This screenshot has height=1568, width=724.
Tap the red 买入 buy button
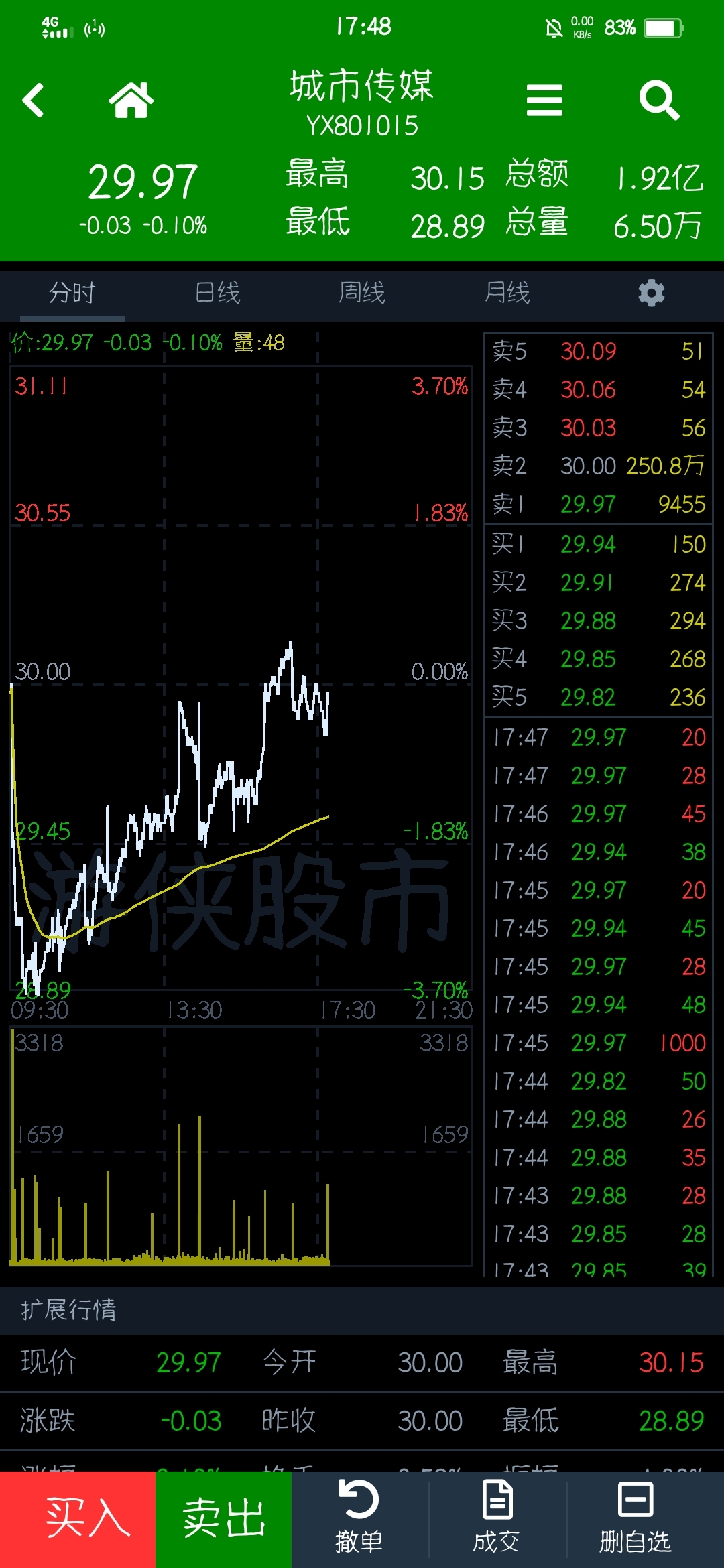tap(78, 1519)
